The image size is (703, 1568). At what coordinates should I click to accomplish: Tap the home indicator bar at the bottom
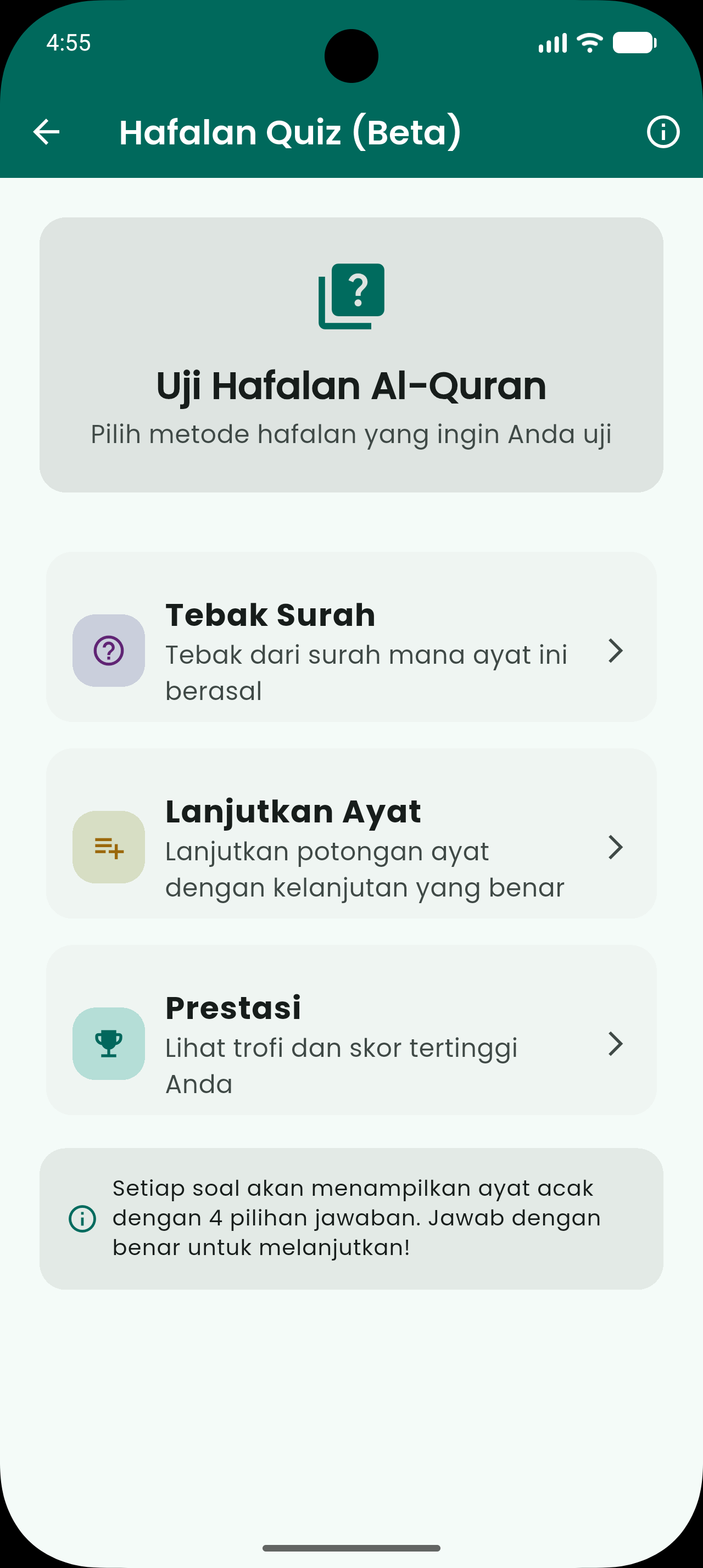(351, 1548)
